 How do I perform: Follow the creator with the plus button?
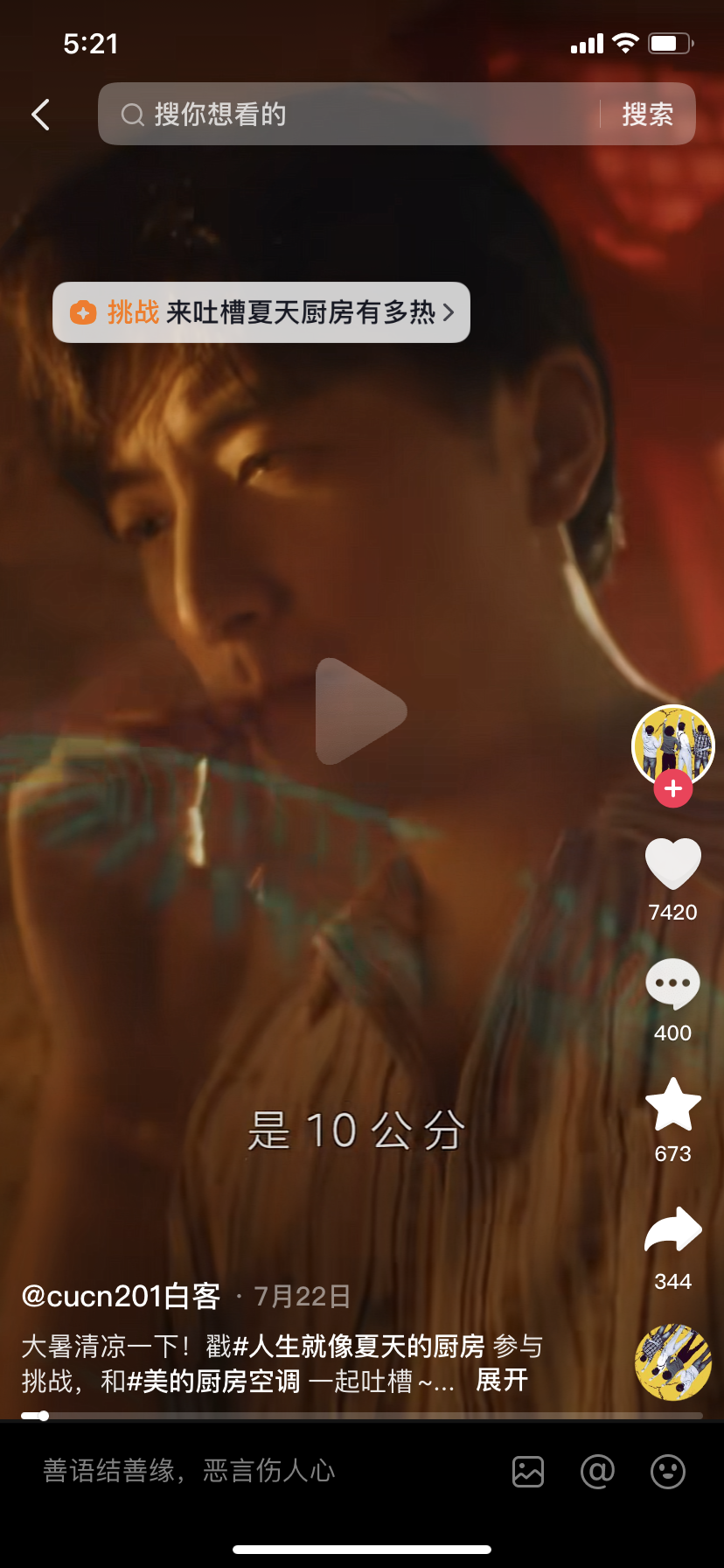[x=672, y=789]
